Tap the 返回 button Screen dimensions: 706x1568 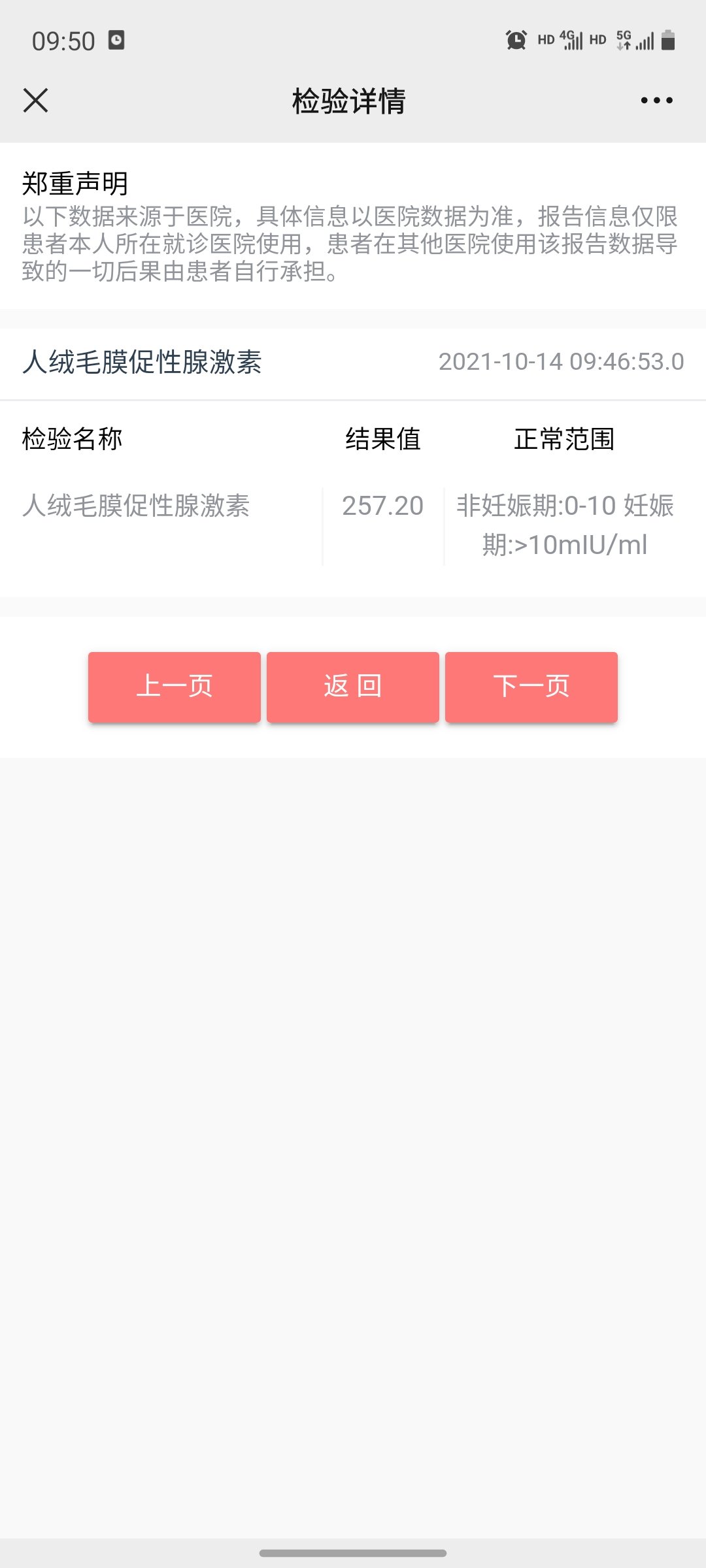(x=353, y=687)
